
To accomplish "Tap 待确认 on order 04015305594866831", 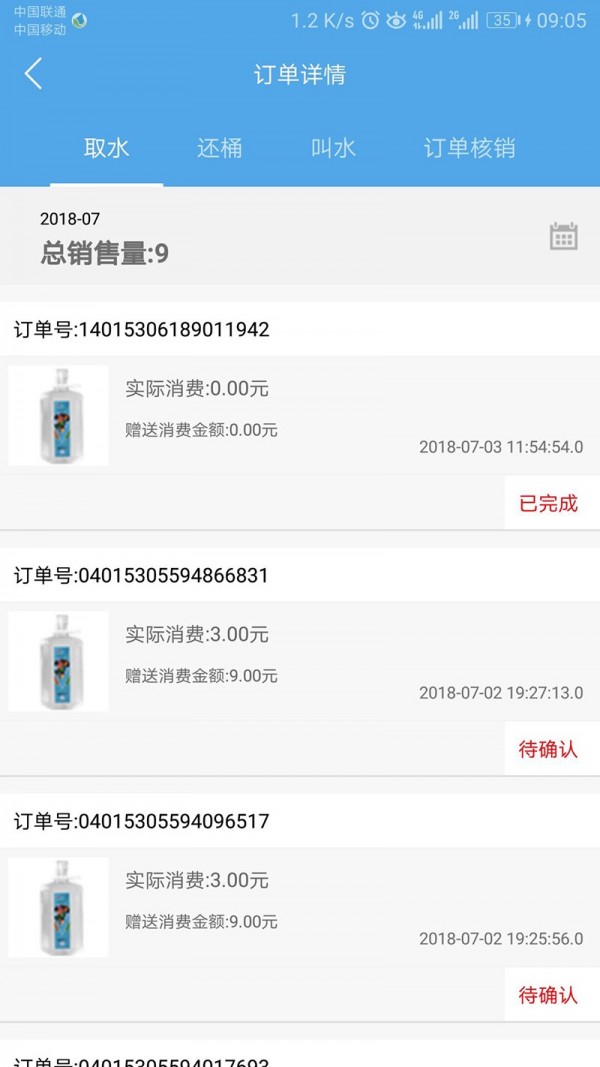I will click(x=549, y=749).
